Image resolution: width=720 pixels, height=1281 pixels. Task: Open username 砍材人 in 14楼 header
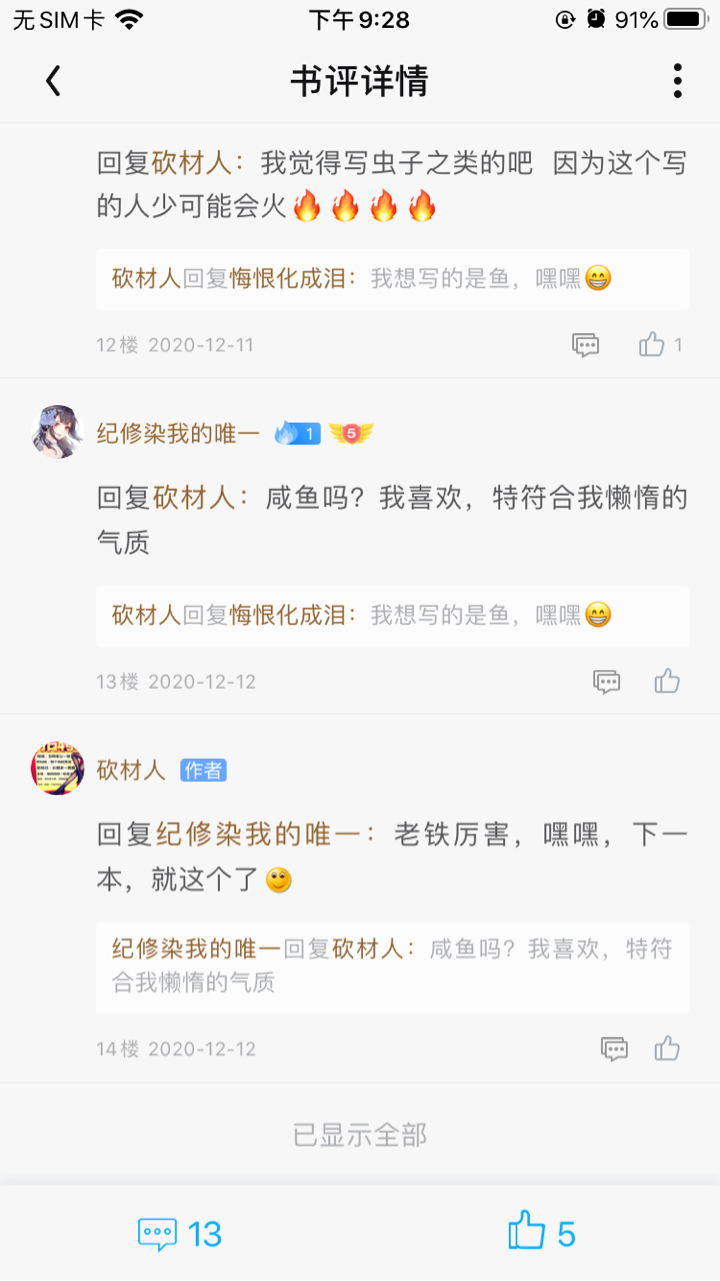[131, 770]
